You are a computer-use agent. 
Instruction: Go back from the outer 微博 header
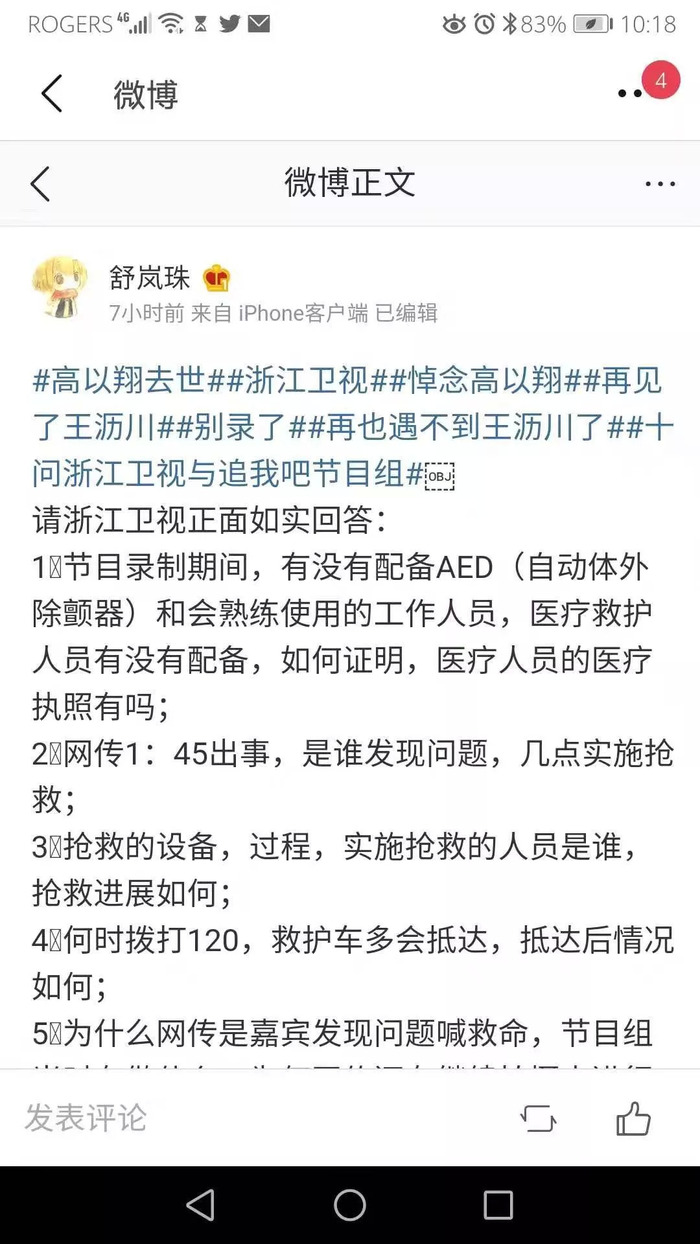point(52,94)
